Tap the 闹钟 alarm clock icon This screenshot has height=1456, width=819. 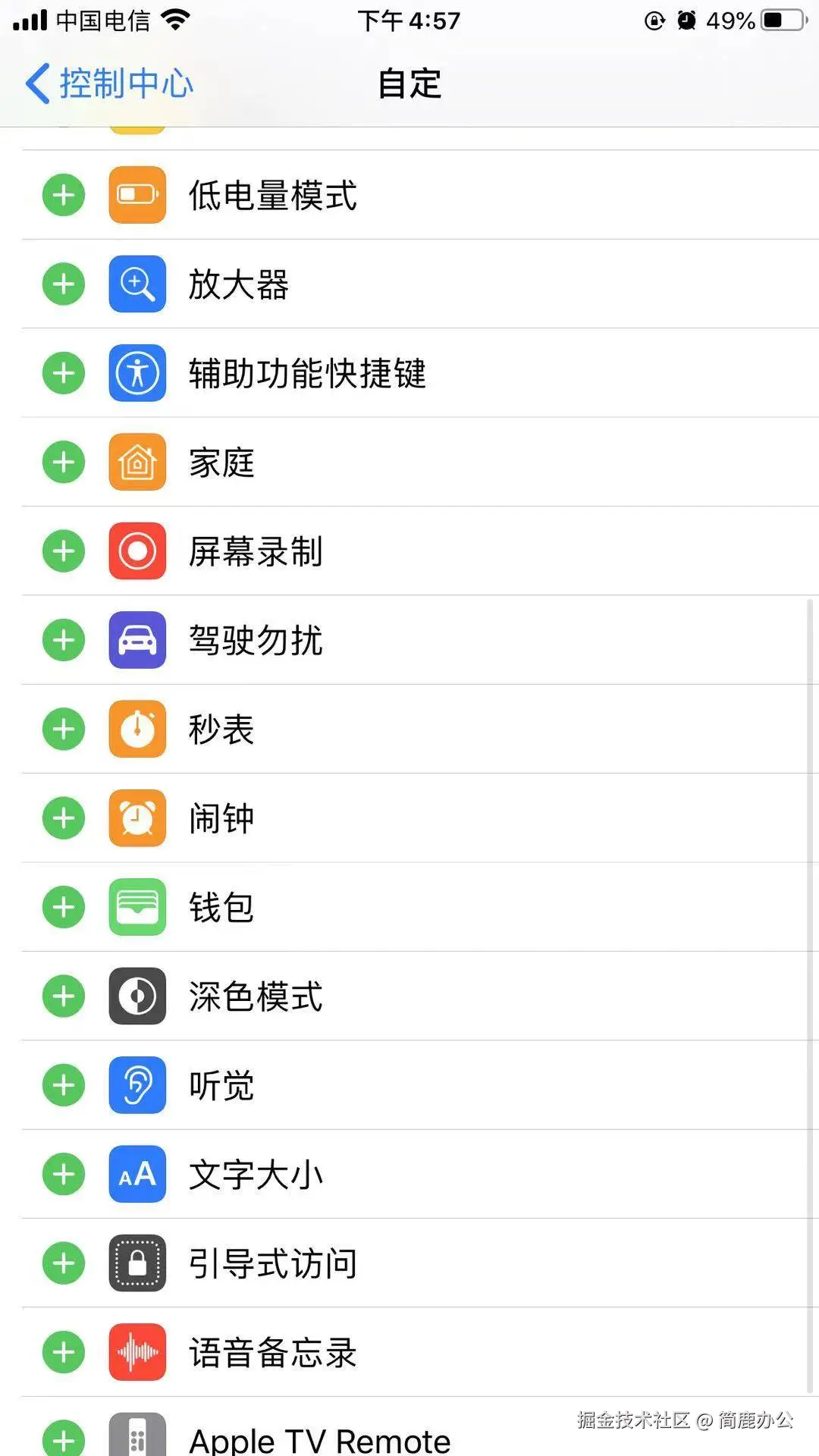click(x=137, y=818)
